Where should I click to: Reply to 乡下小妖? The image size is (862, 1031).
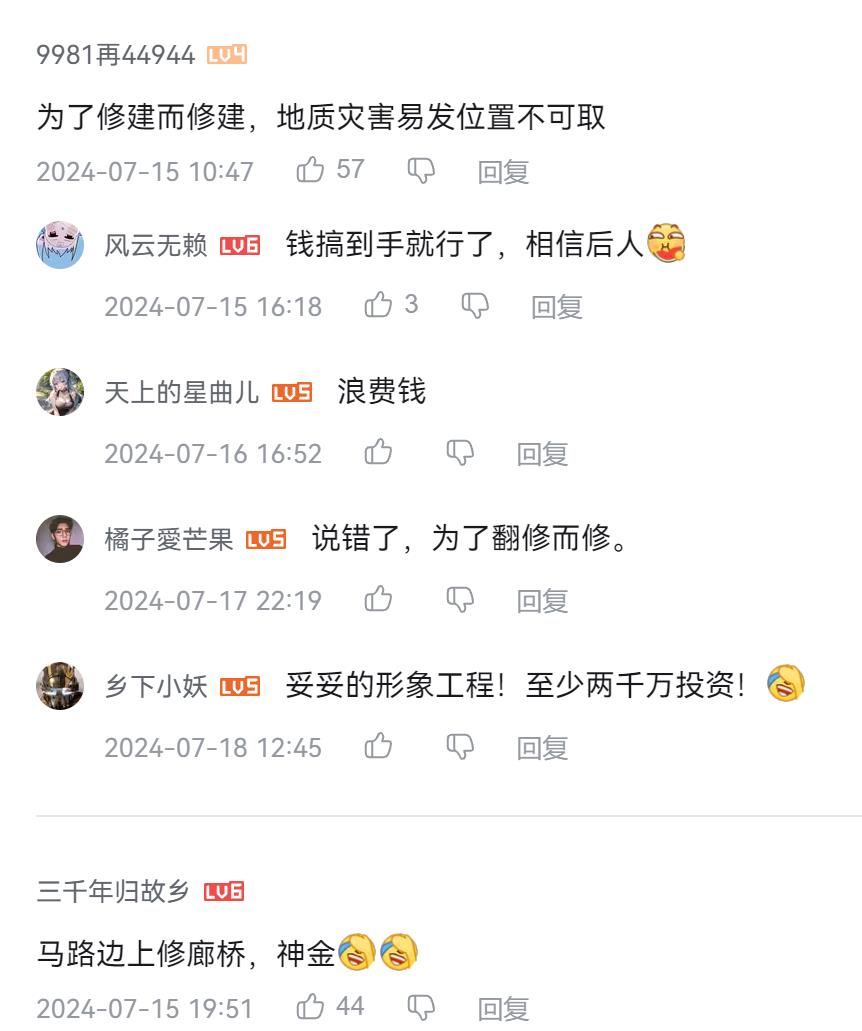(542, 747)
